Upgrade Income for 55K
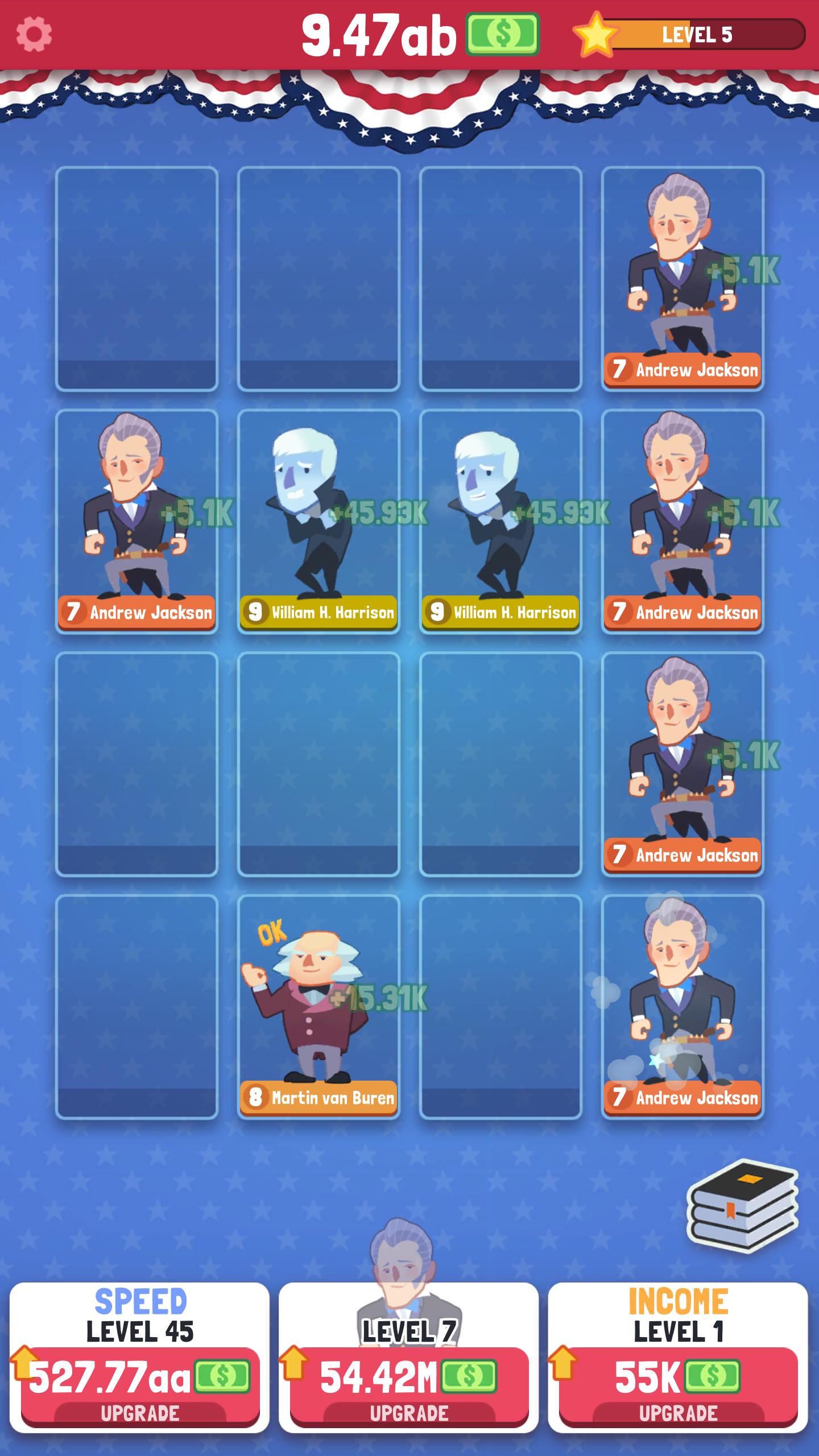Image resolution: width=819 pixels, height=1456 pixels. coord(678,1387)
